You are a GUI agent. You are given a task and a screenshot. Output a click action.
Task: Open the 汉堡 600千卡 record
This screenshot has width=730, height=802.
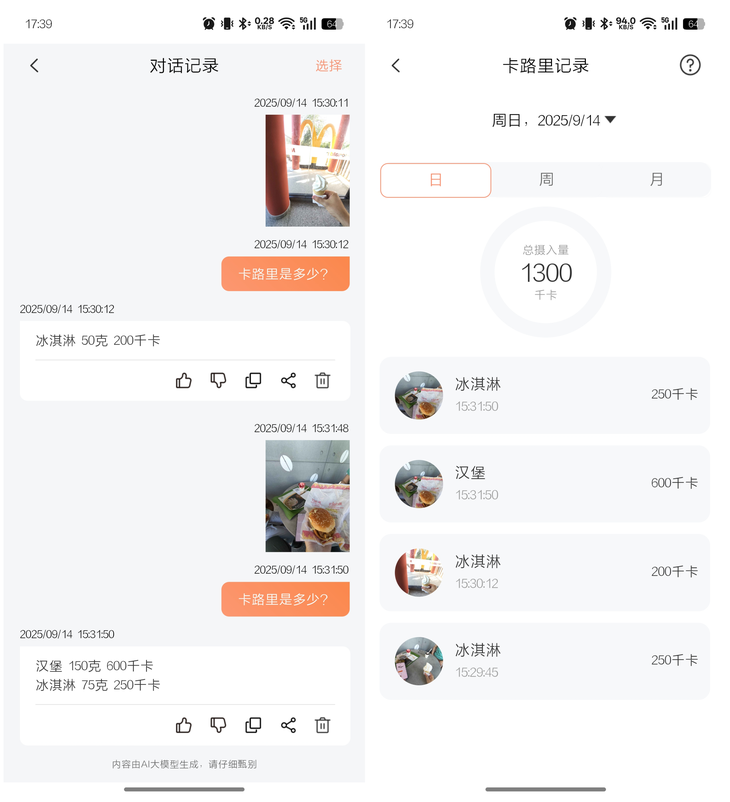click(x=545, y=483)
